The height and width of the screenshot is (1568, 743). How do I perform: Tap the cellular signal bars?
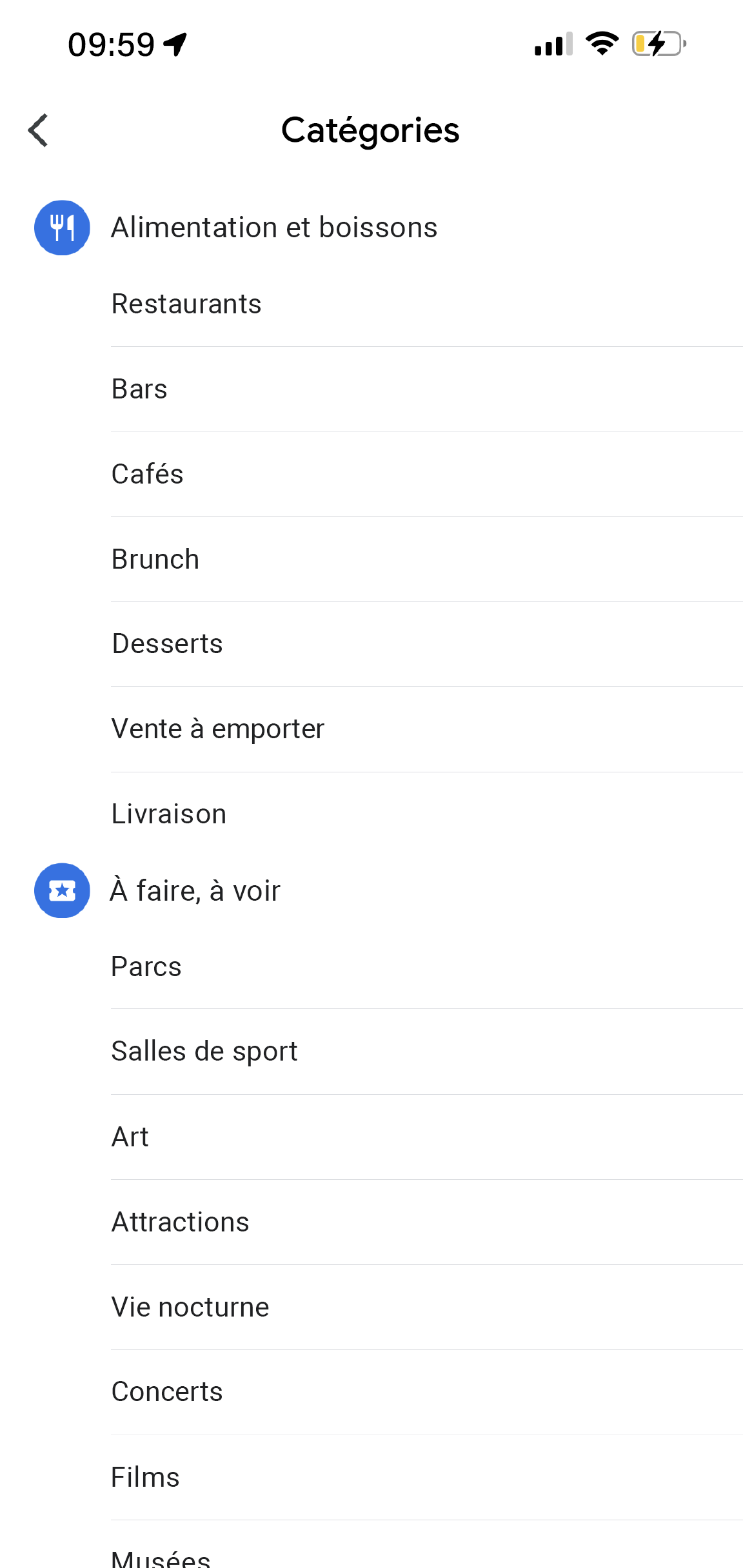click(553, 44)
